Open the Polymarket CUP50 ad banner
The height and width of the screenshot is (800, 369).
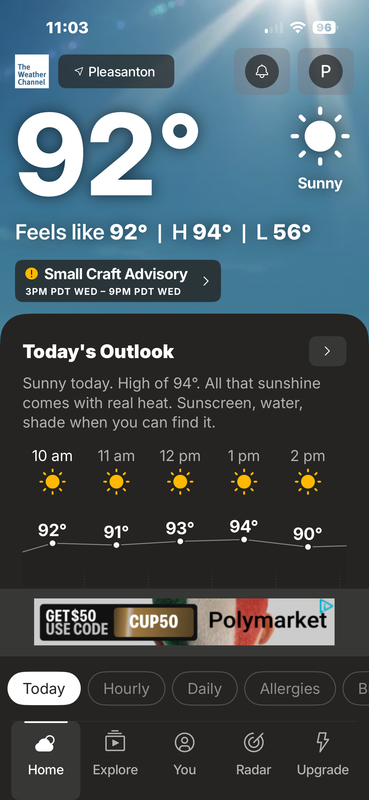pyautogui.click(x=184, y=621)
